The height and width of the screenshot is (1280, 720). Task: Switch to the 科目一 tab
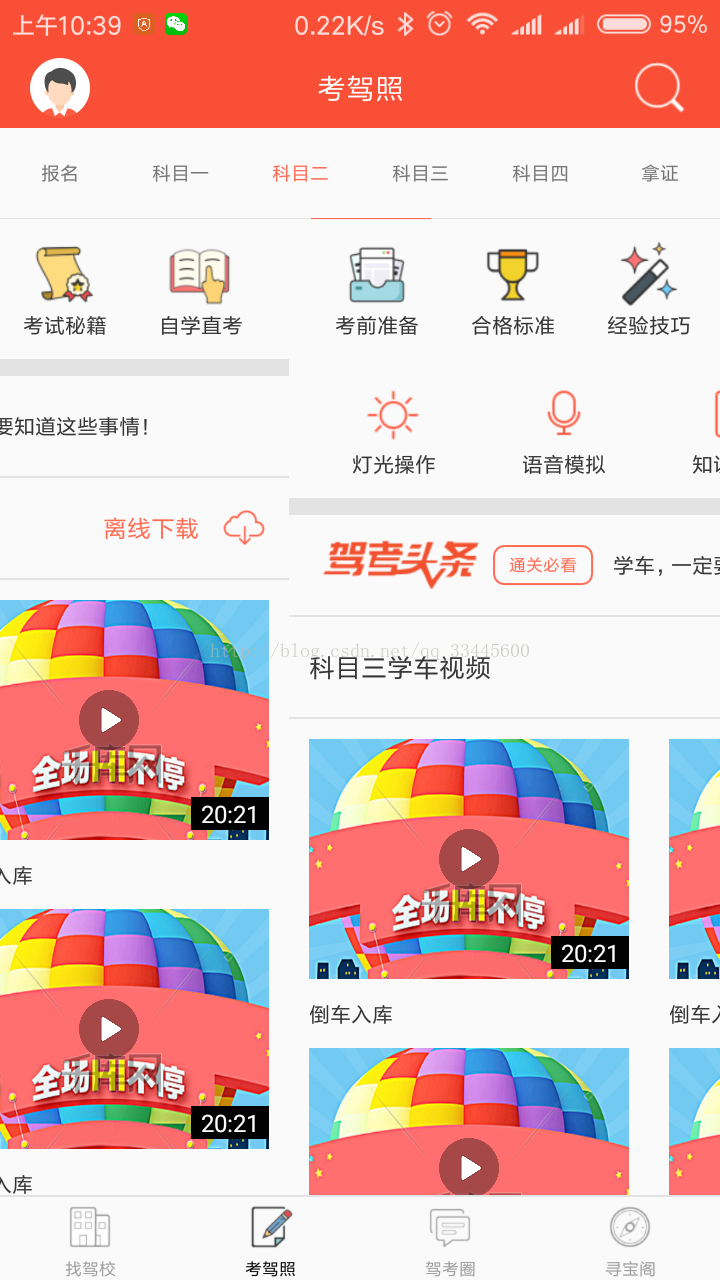click(x=180, y=173)
